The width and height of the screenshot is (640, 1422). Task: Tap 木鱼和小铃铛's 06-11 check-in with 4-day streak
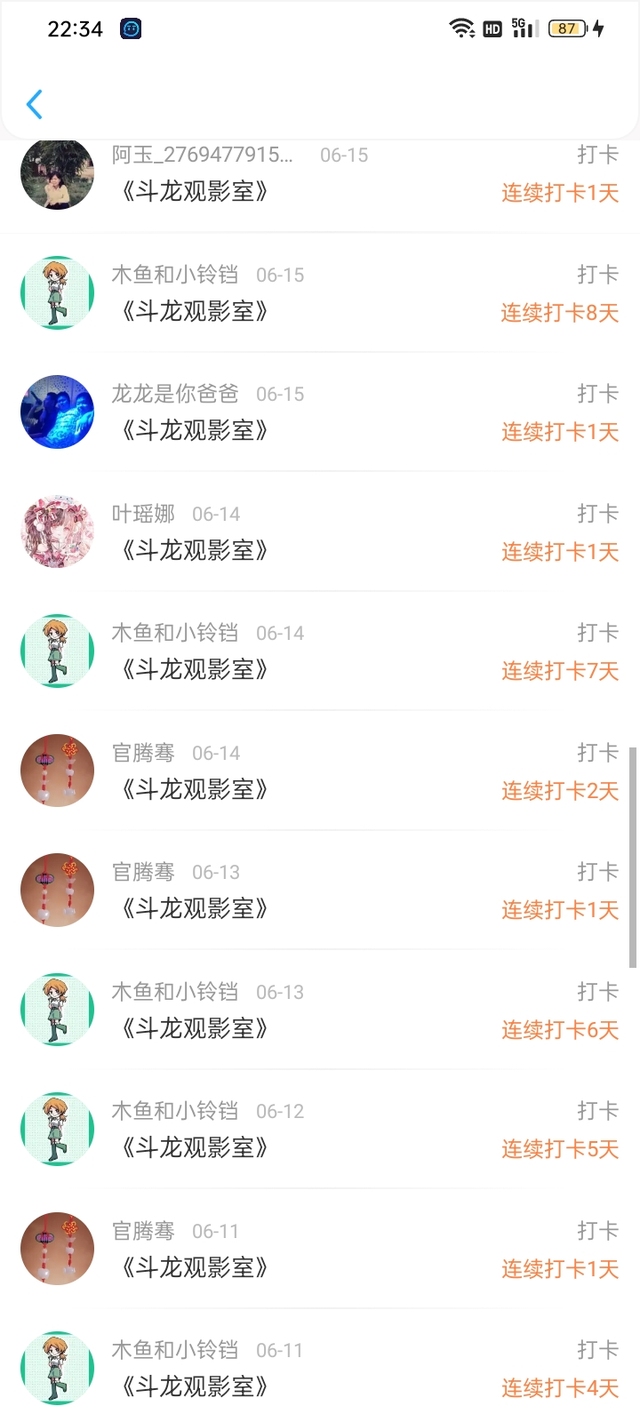click(x=320, y=1368)
